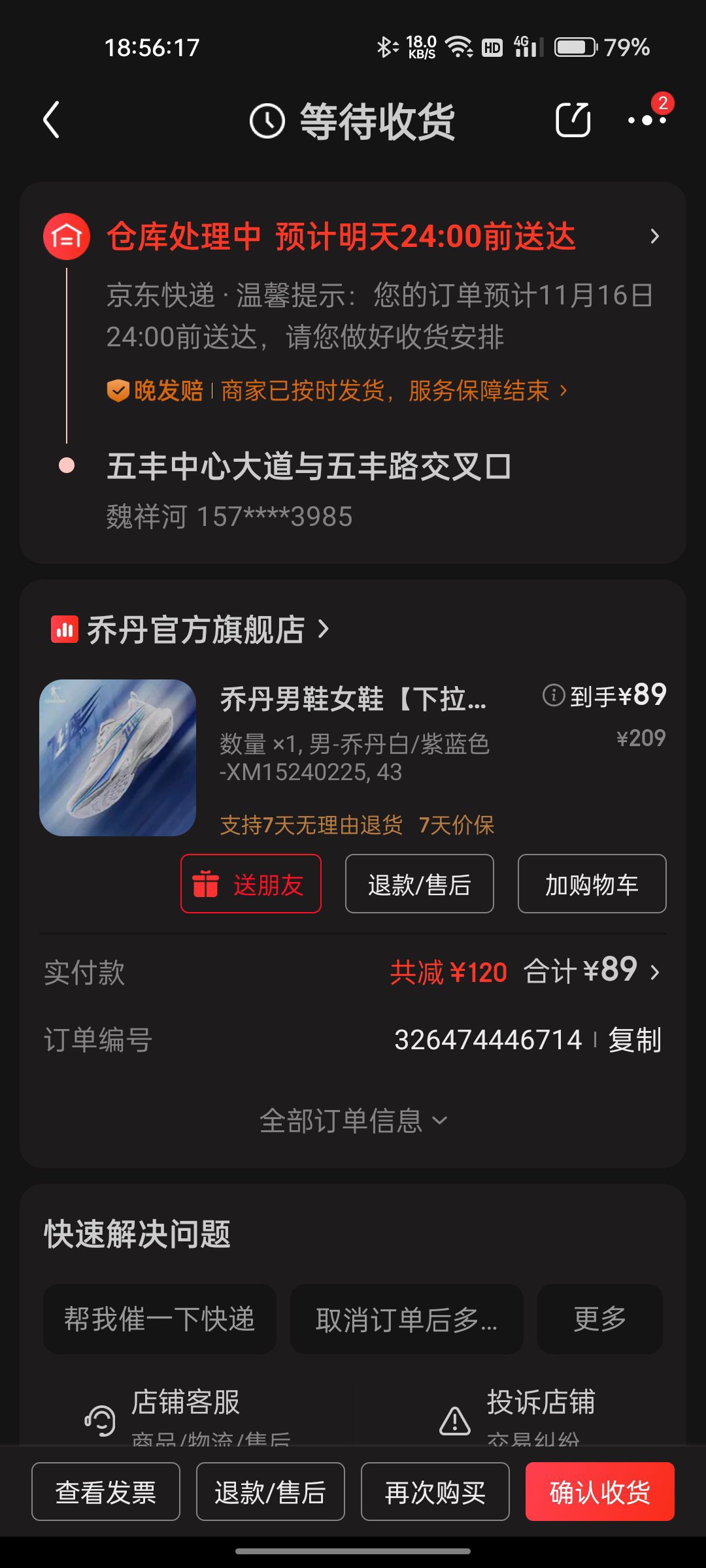Click the 更多 quick-solve option

click(599, 1318)
